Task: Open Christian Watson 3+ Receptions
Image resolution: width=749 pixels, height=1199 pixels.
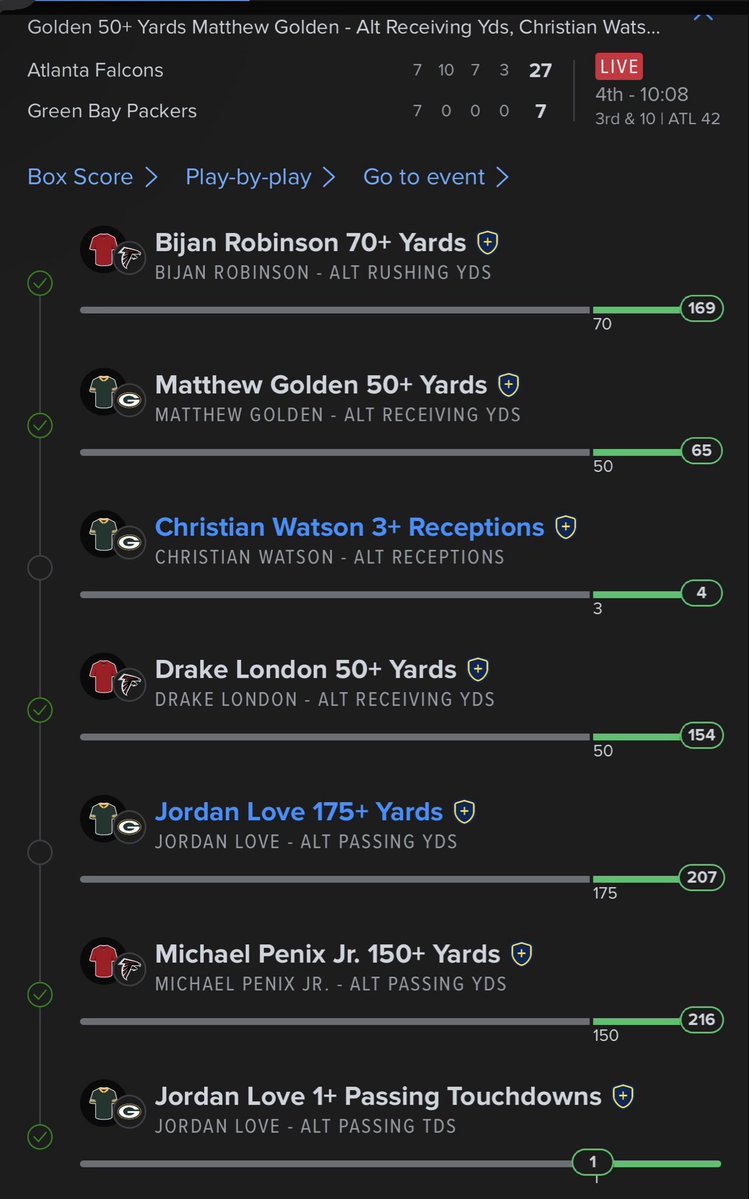Action: (x=349, y=527)
